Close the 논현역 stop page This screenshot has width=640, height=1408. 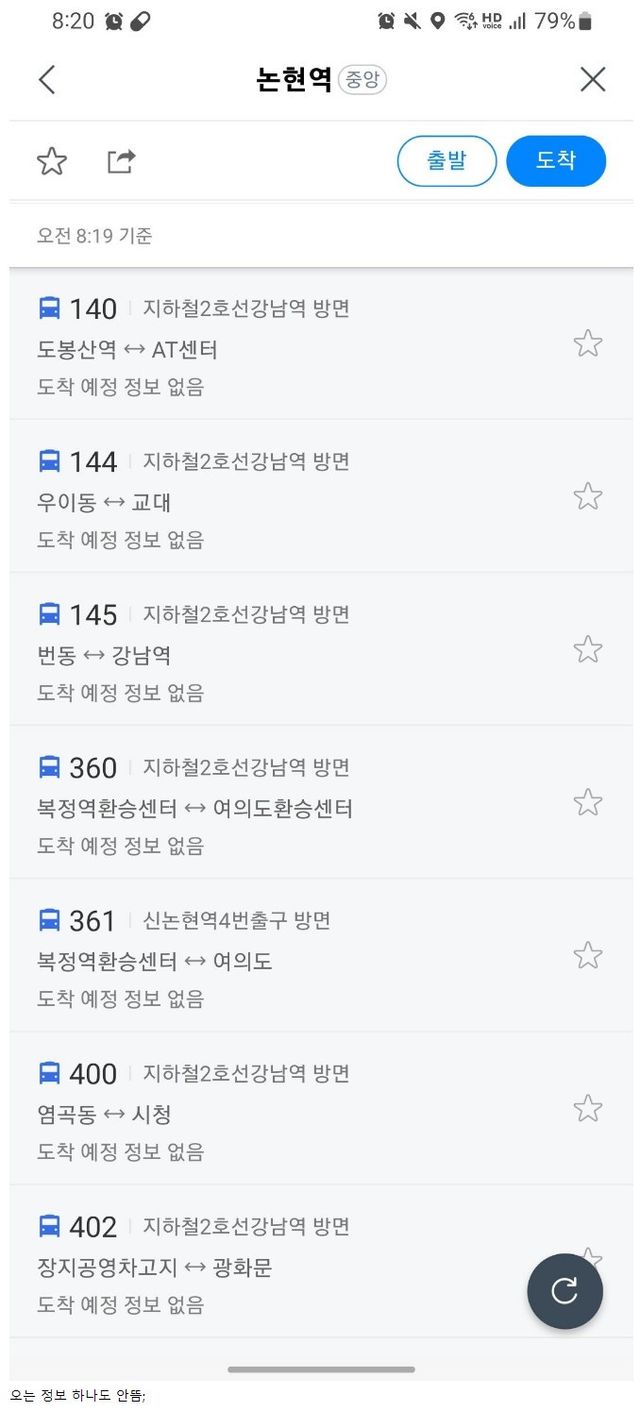(593, 80)
